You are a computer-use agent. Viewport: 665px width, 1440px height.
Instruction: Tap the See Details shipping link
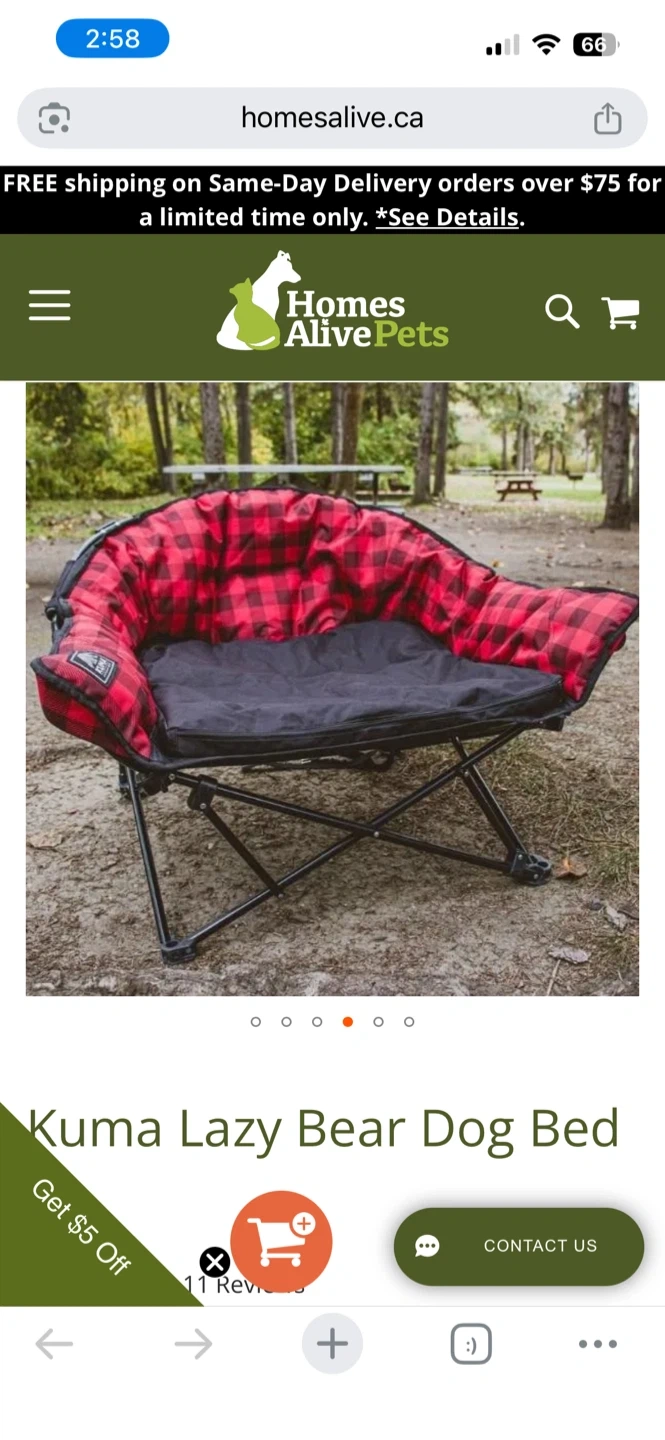[x=449, y=217]
